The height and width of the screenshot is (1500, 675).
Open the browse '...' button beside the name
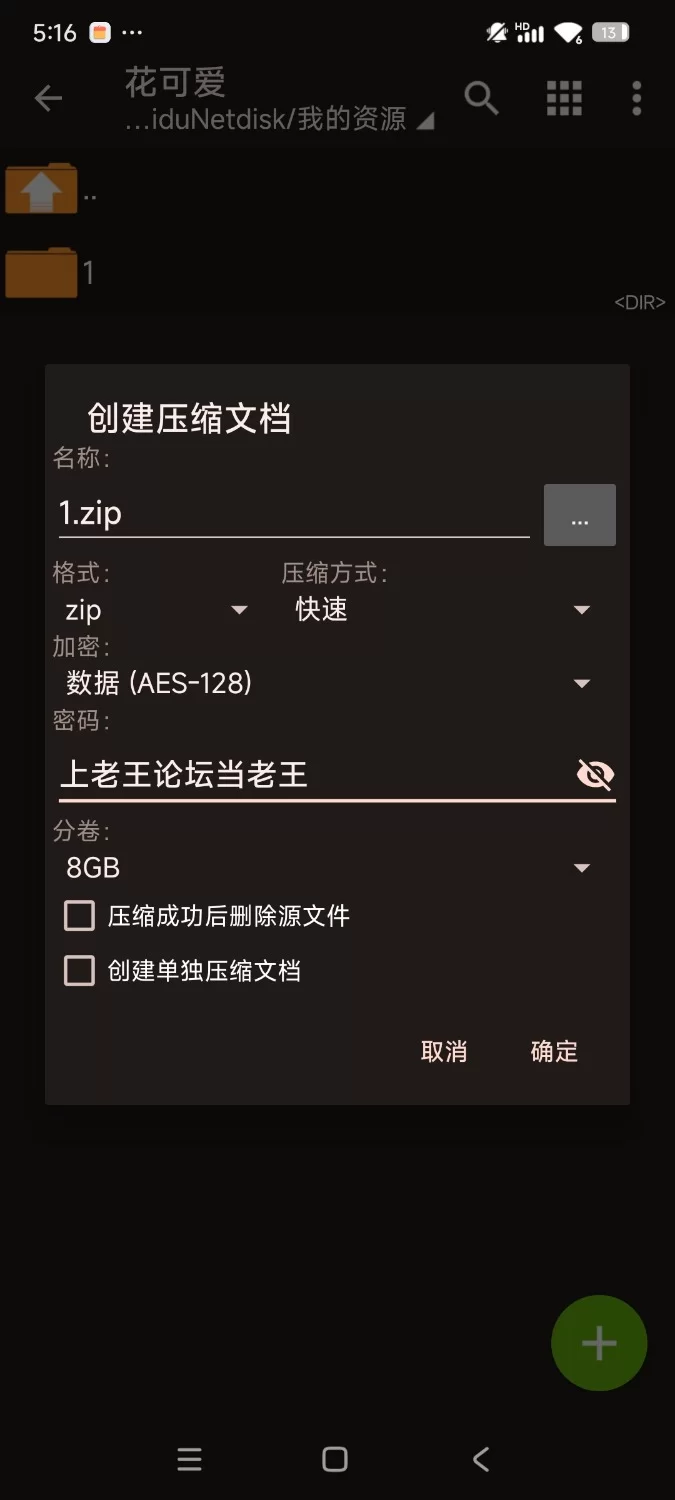pos(579,515)
